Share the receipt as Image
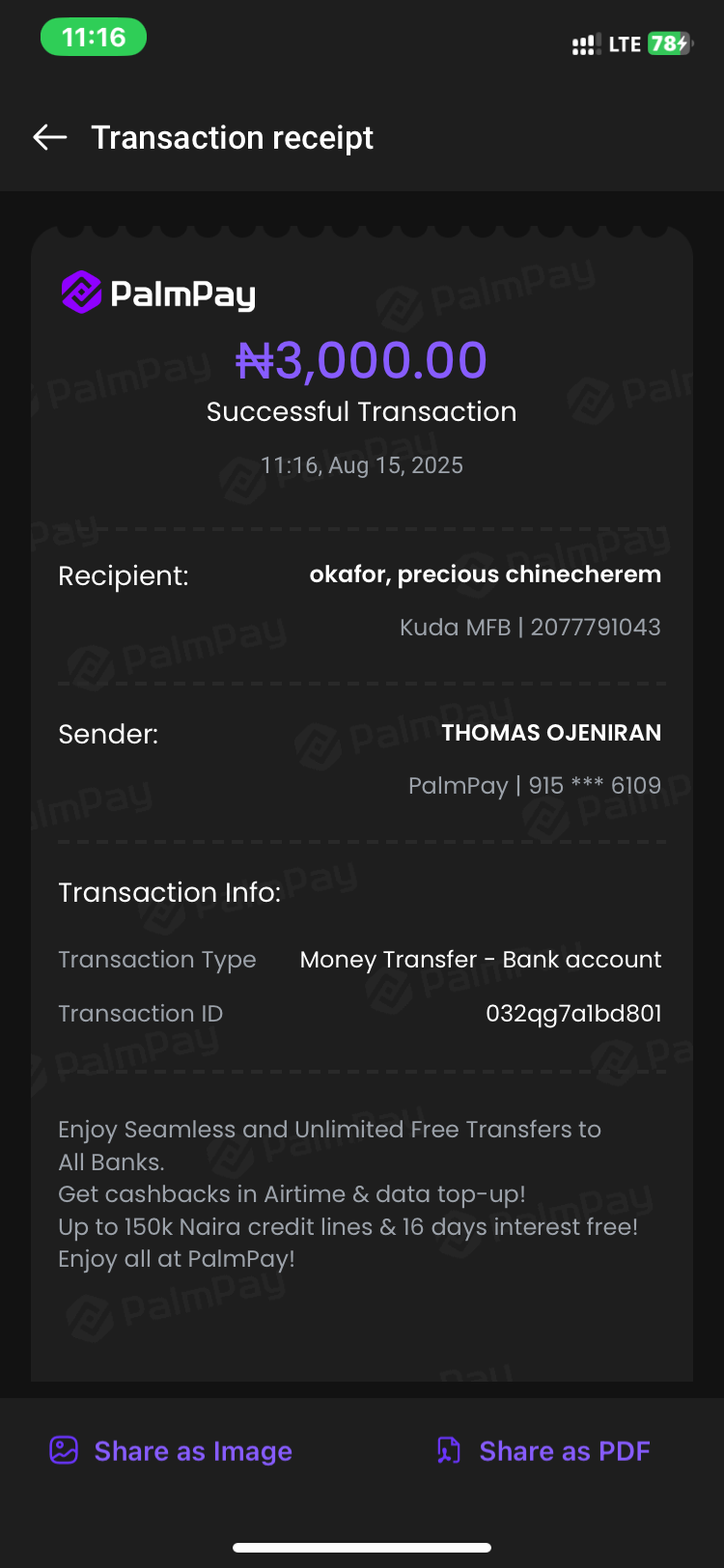 171,1451
